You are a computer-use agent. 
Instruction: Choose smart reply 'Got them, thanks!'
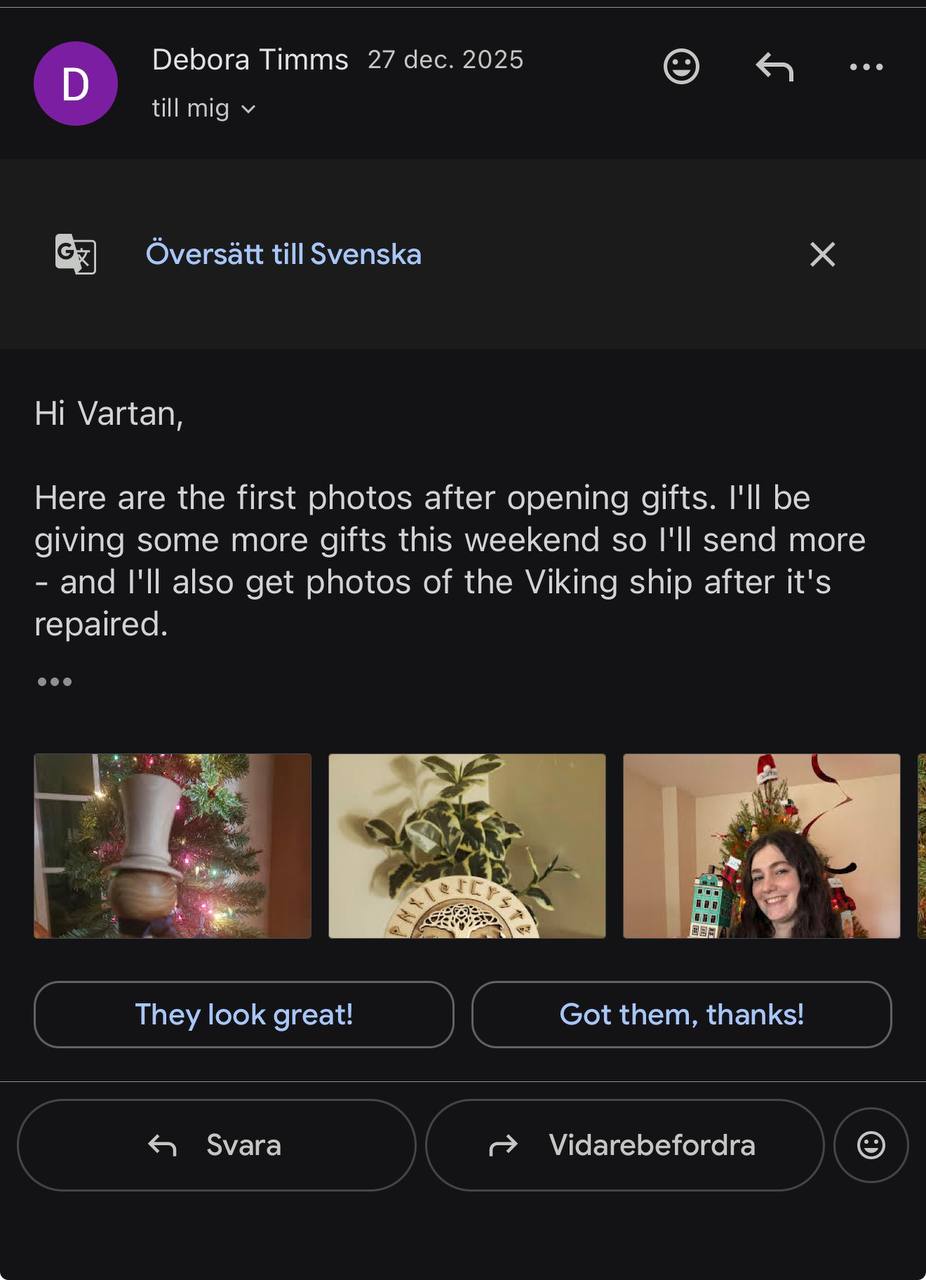681,1014
